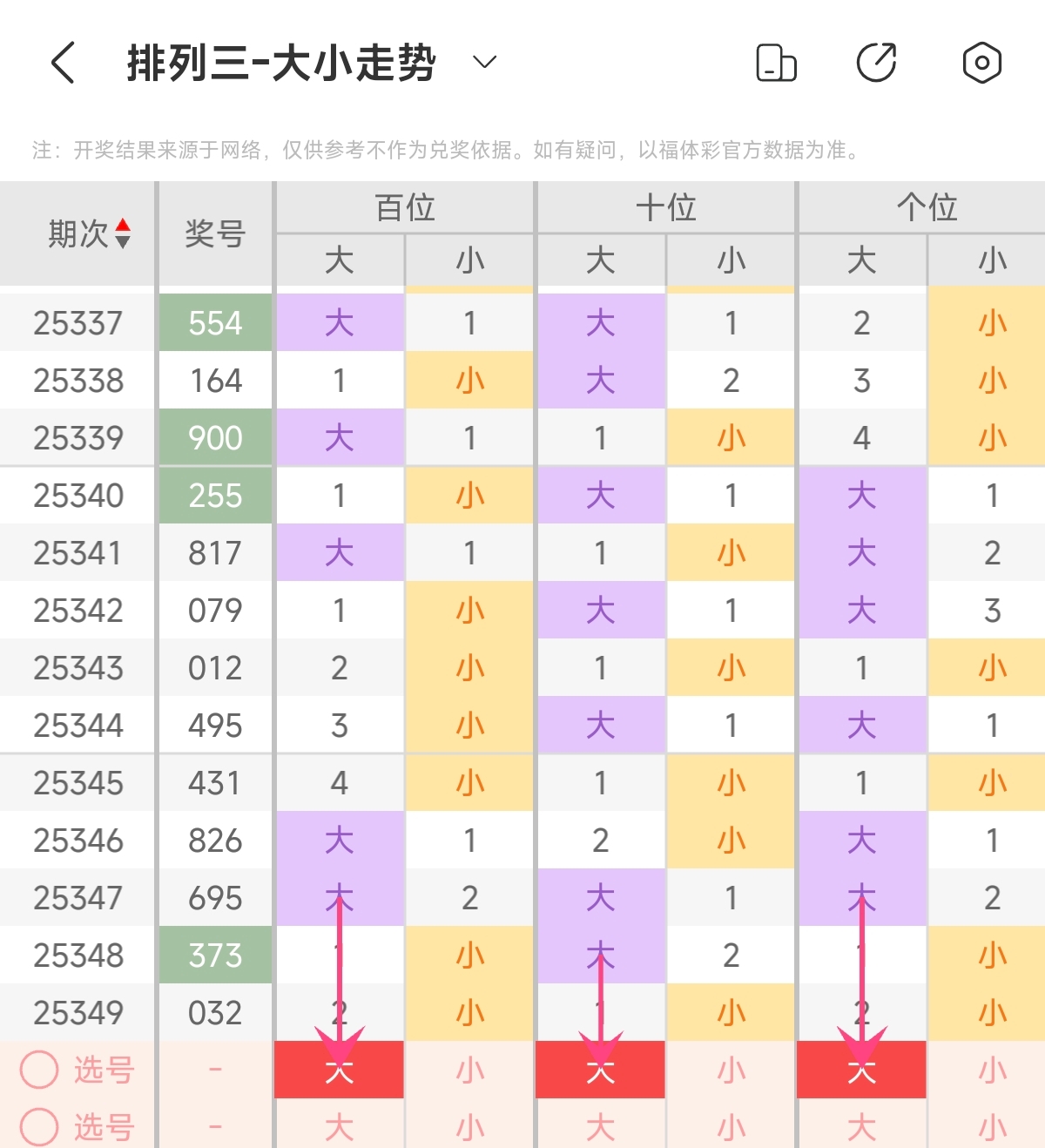This screenshot has height=1148, width=1045.
Task: Select 大 for 个位 in second 选号 row
Action: (x=861, y=1127)
